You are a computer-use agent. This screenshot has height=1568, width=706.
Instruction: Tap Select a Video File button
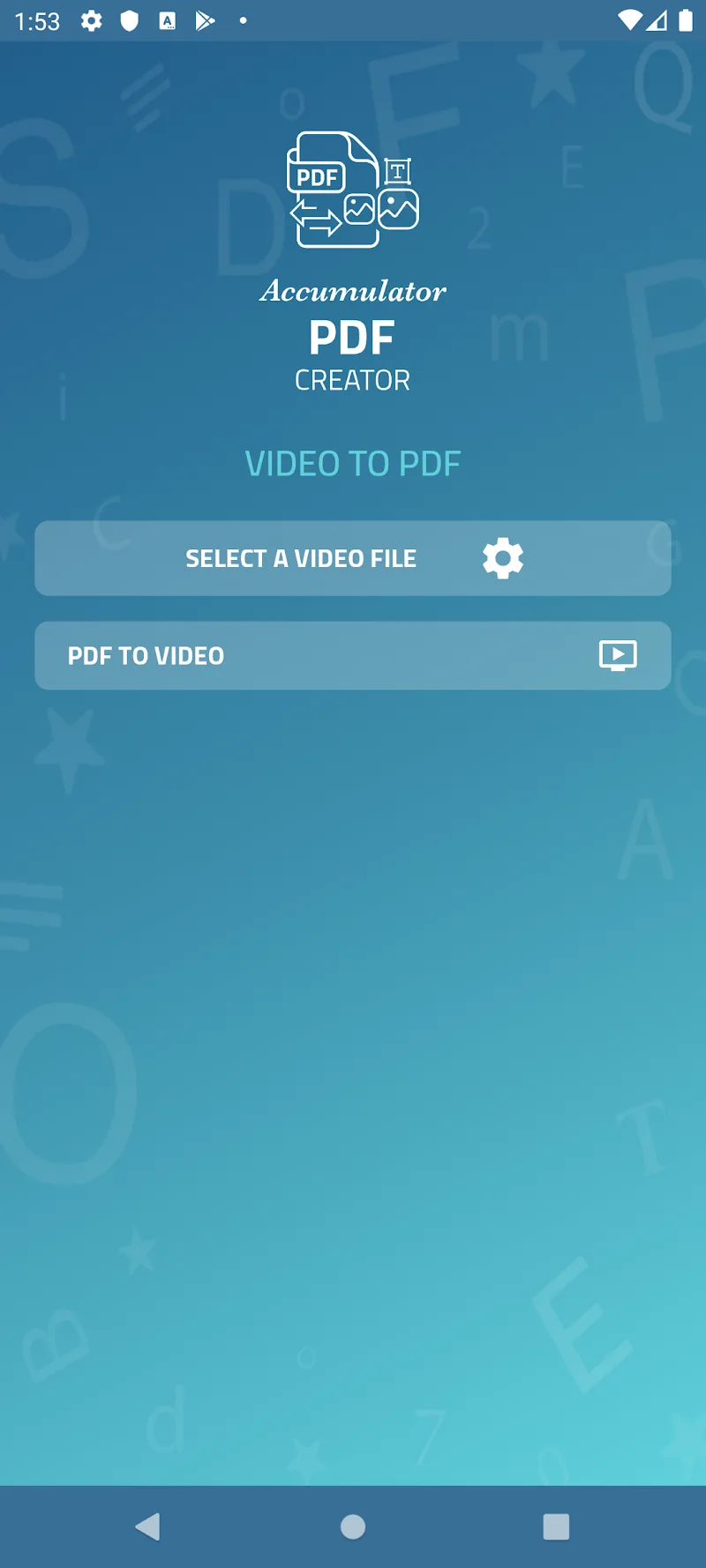(300, 558)
